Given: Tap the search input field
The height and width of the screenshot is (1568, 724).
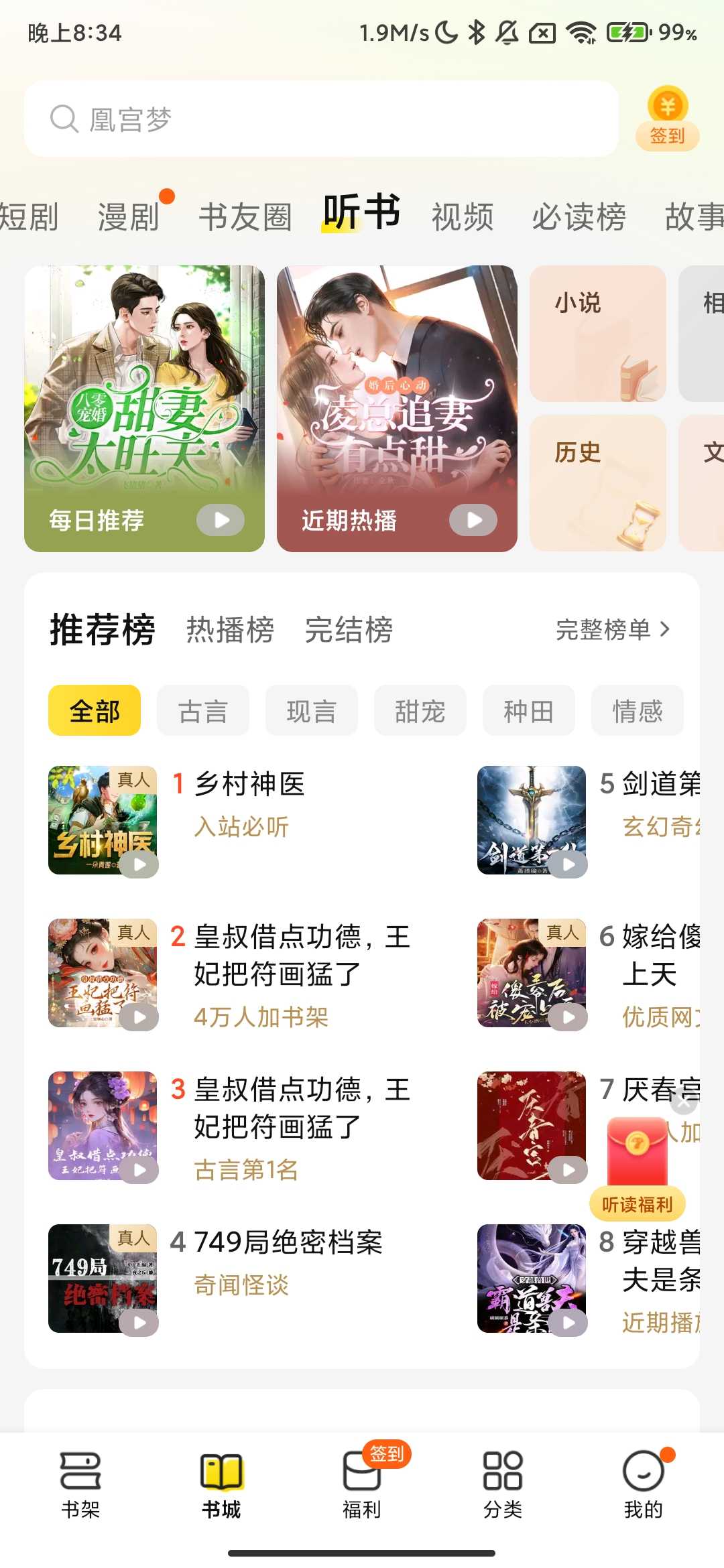Looking at the screenshot, I should pyautogui.click(x=268, y=118).
